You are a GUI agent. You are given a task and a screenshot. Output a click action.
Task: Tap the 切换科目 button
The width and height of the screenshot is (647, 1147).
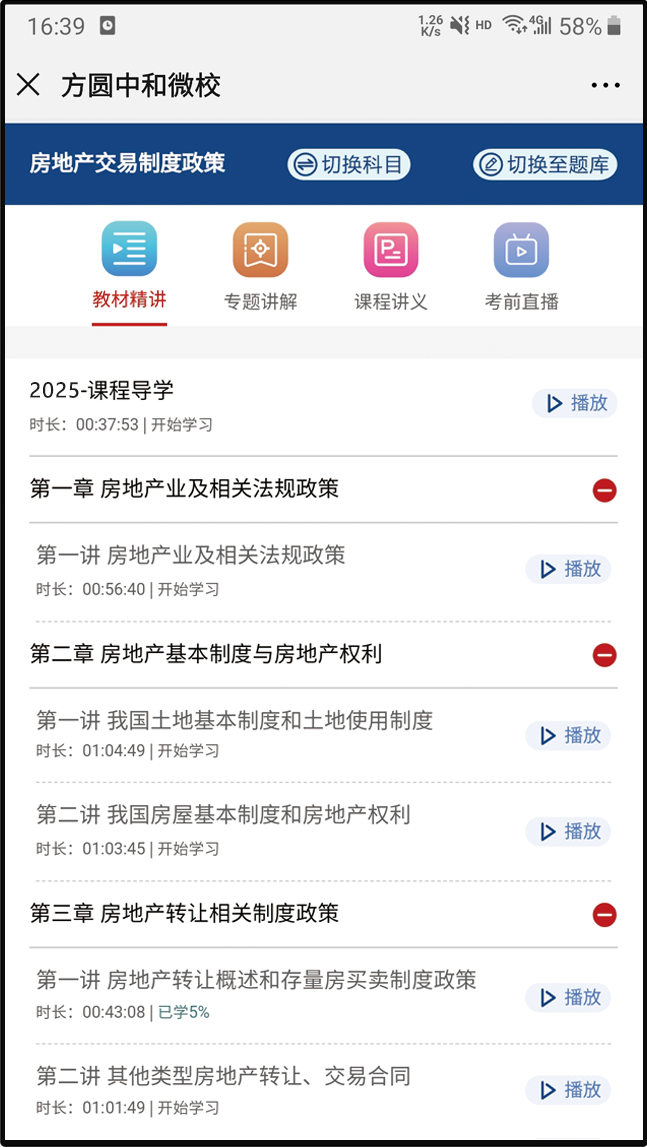coord(350,165)
